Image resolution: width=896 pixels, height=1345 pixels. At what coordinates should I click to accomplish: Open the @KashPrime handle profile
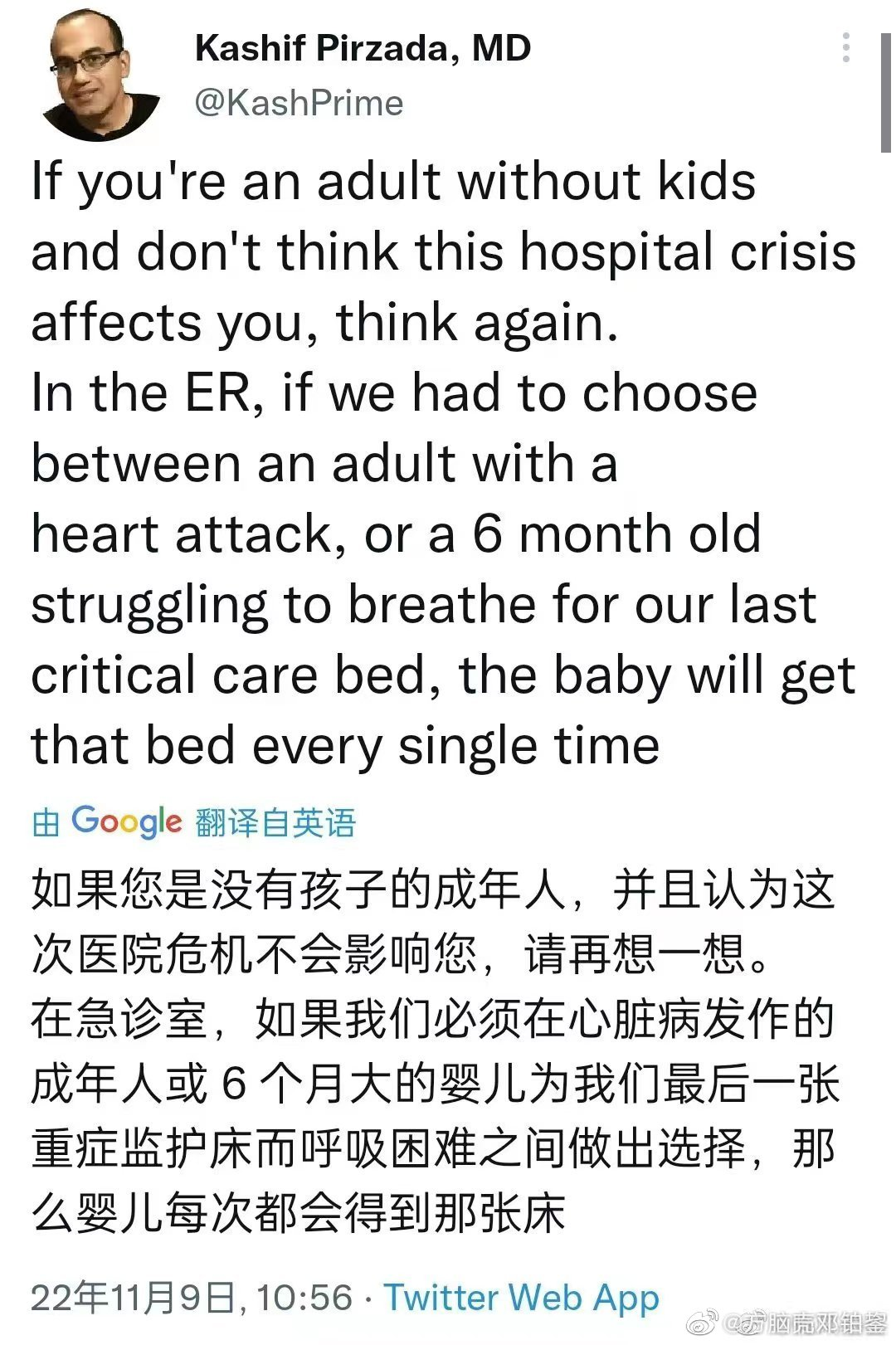(299, 103)
